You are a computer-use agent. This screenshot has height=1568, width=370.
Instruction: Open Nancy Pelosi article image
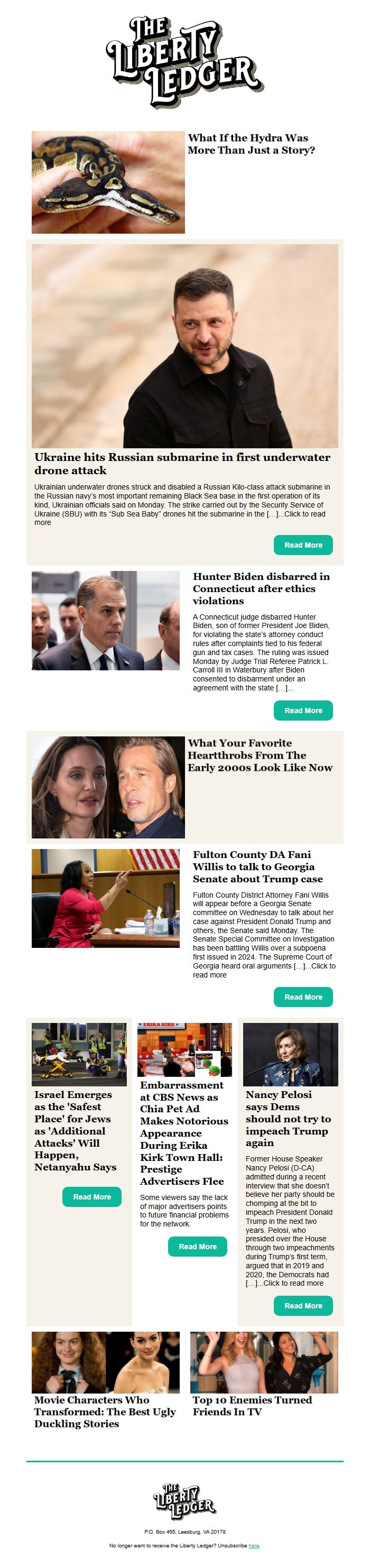click(x=290, y=1054)
